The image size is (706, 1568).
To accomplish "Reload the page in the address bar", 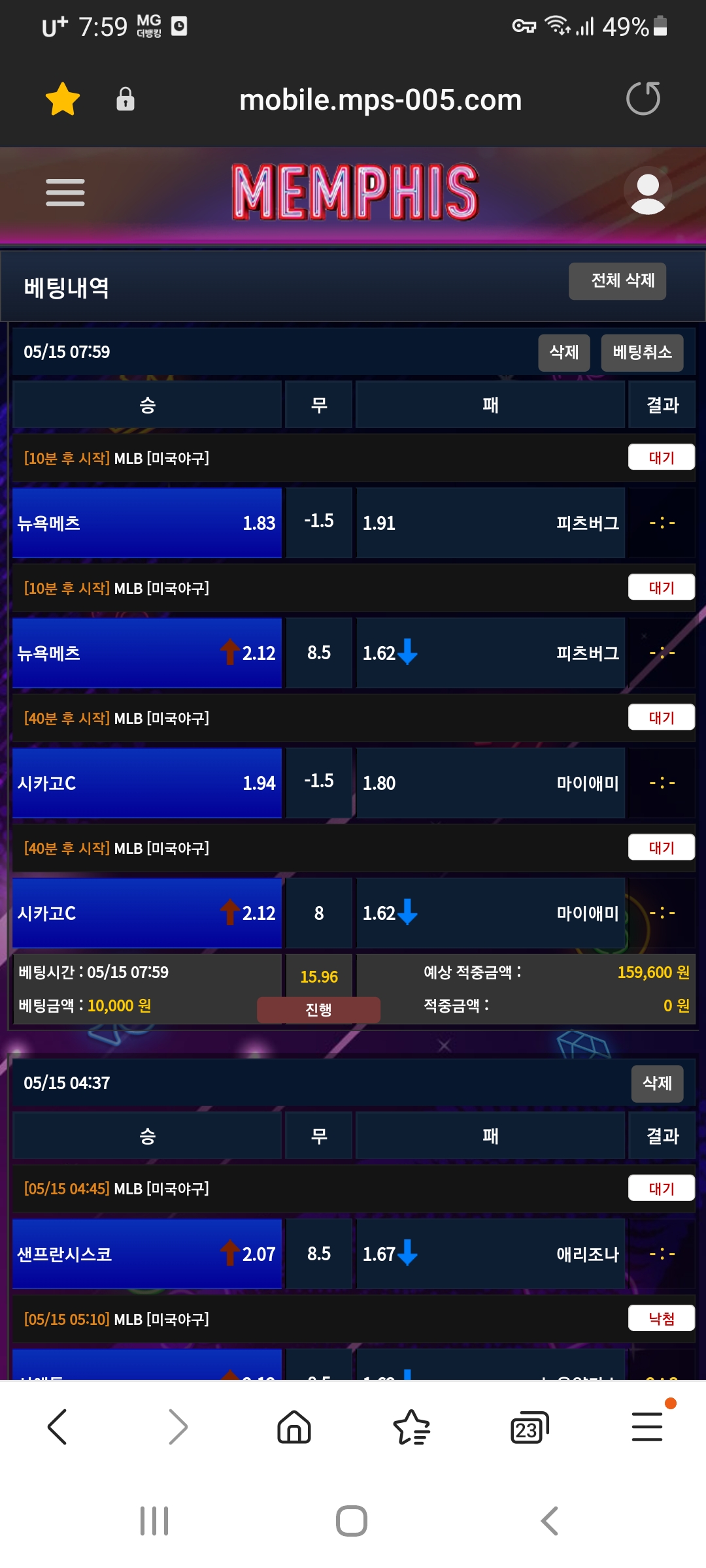I will pos(643,99).
